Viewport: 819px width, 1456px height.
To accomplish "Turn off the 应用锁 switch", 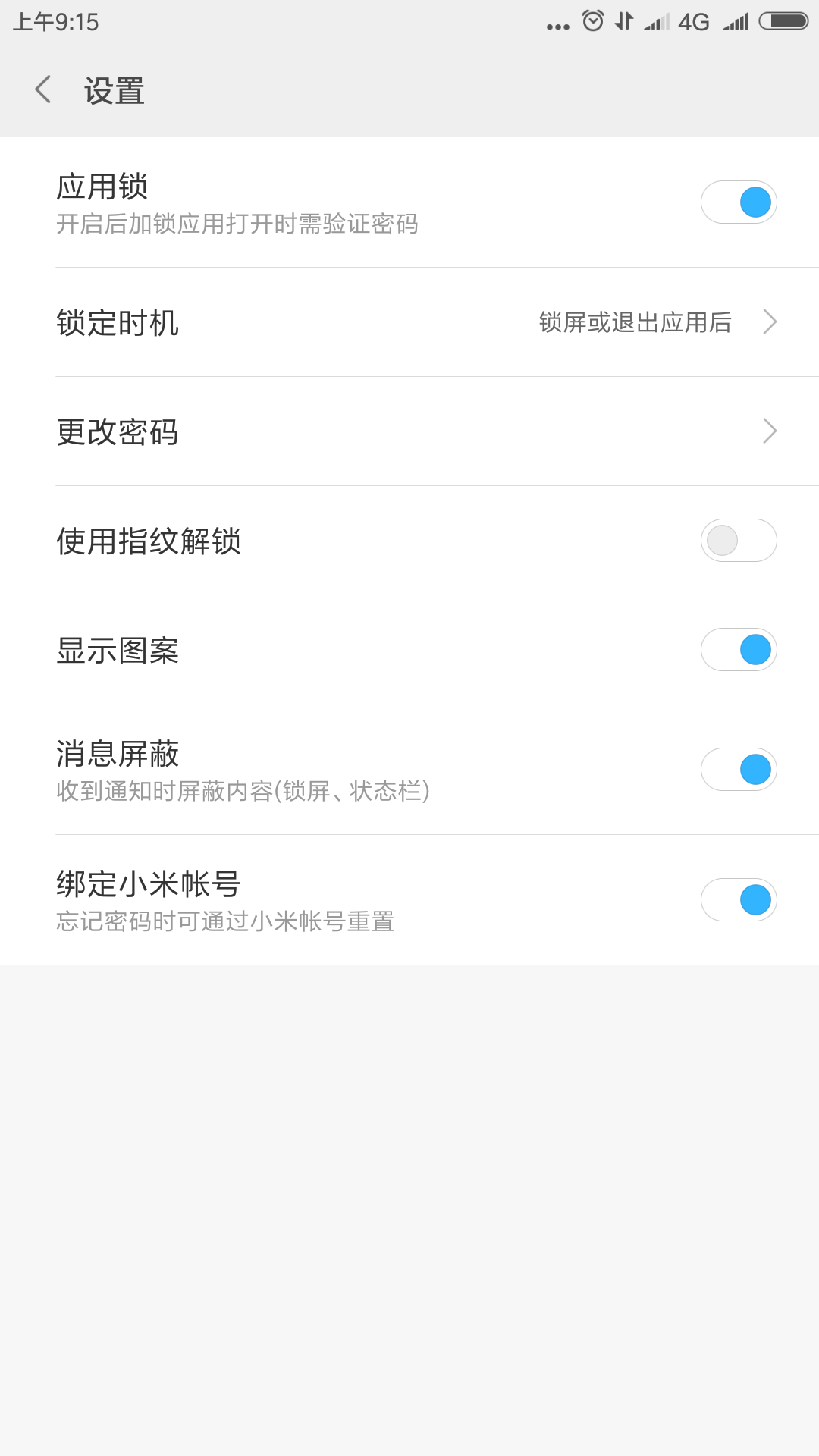I will click(739, 202).
